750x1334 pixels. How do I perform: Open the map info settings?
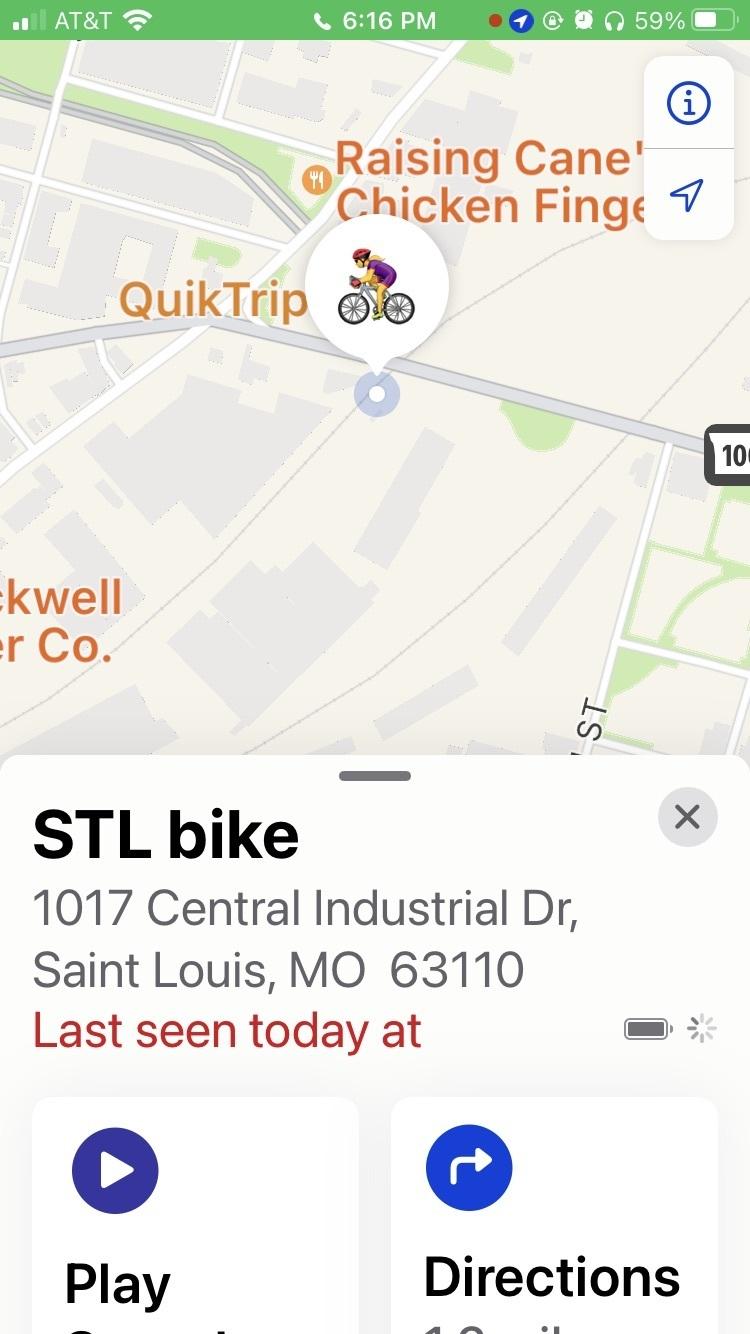point(688,103)
